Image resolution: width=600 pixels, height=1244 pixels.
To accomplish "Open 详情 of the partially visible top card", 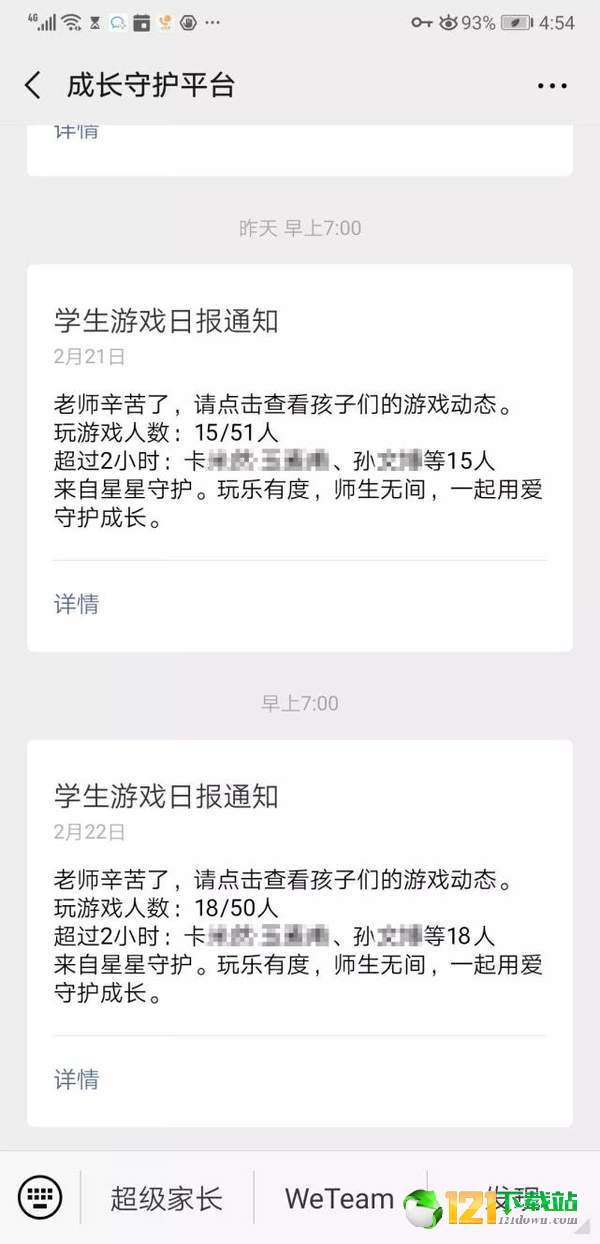I will (76, 133).
